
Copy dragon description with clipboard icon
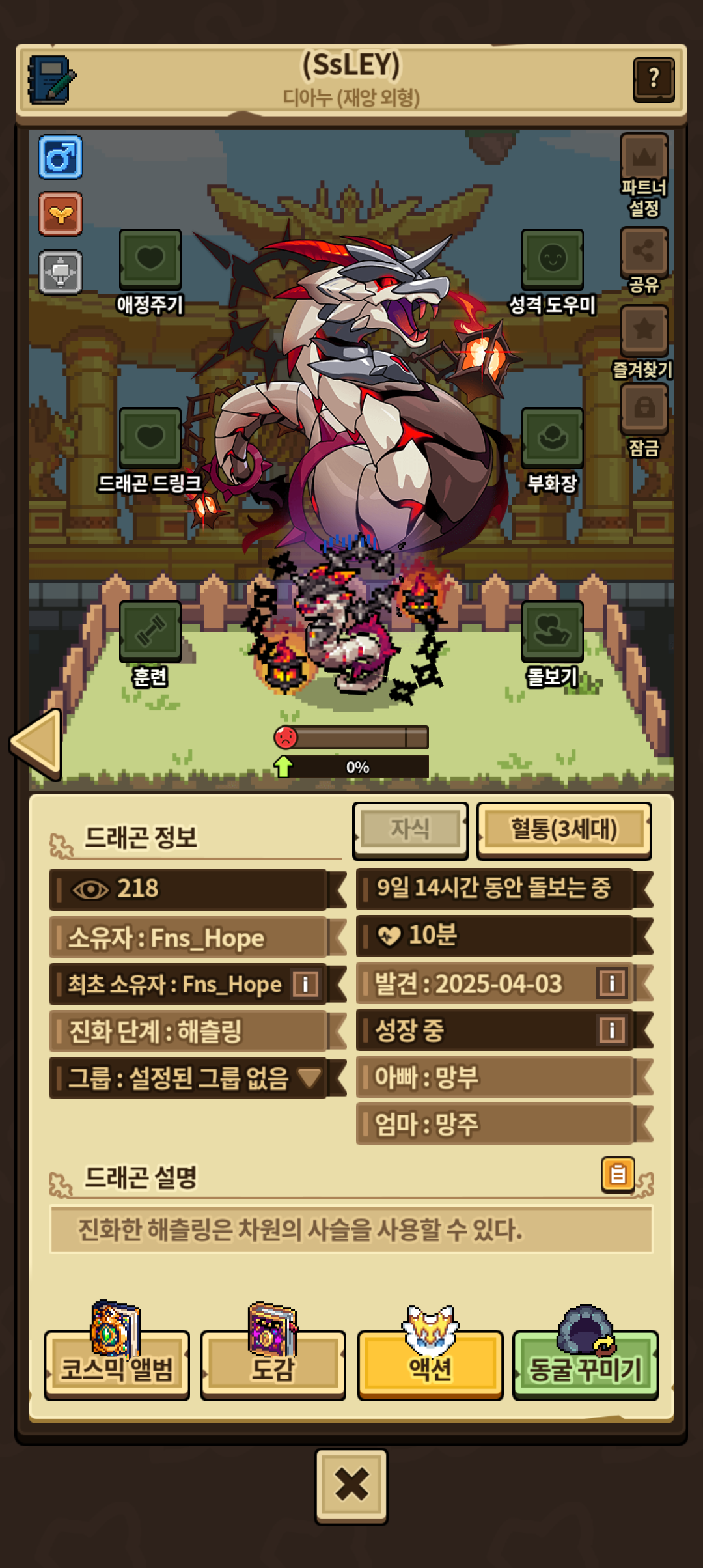click(617, 1175)
